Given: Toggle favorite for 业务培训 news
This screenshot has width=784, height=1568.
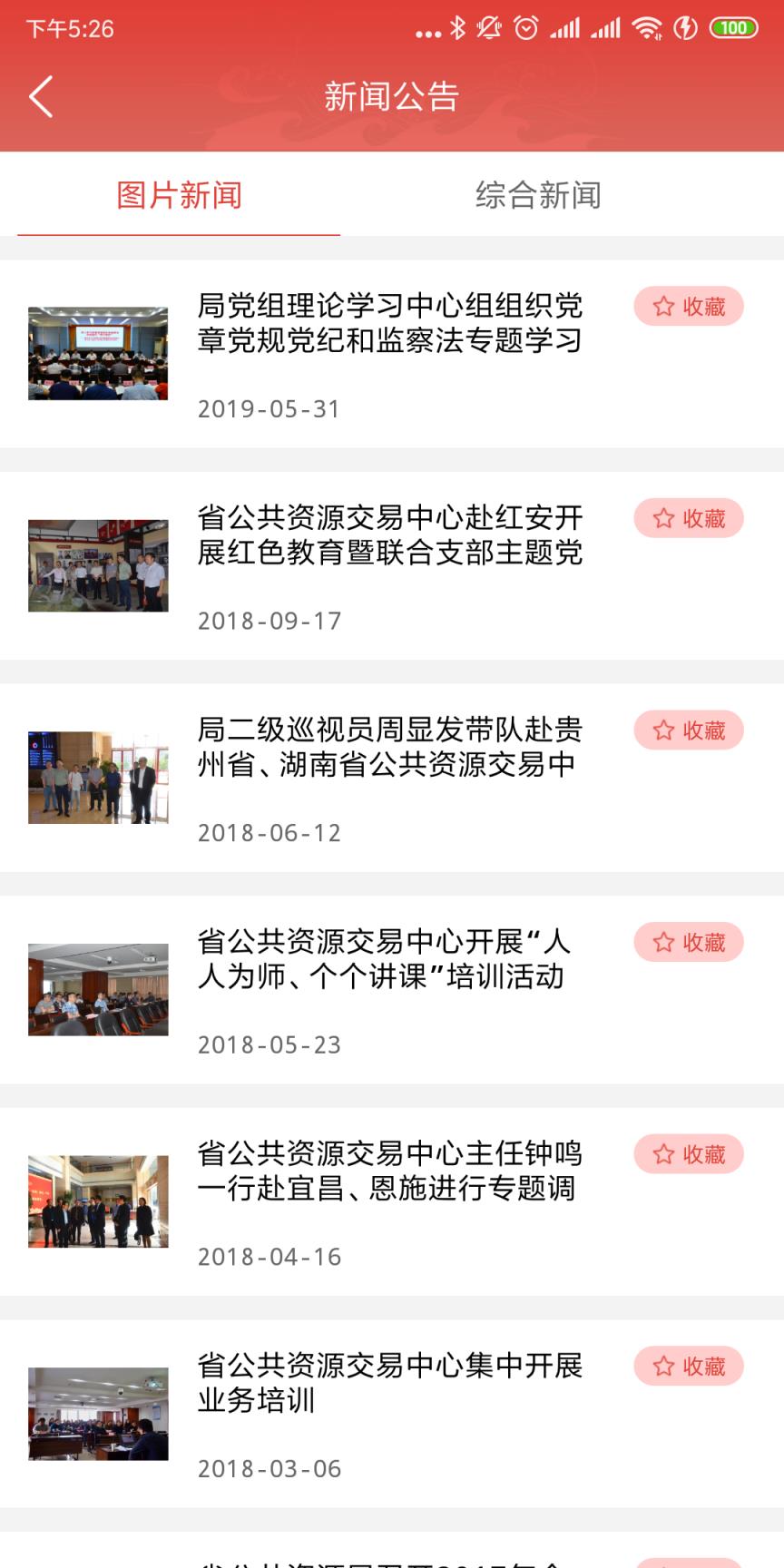Looking at the screenshot, I should pos(688,1367).
